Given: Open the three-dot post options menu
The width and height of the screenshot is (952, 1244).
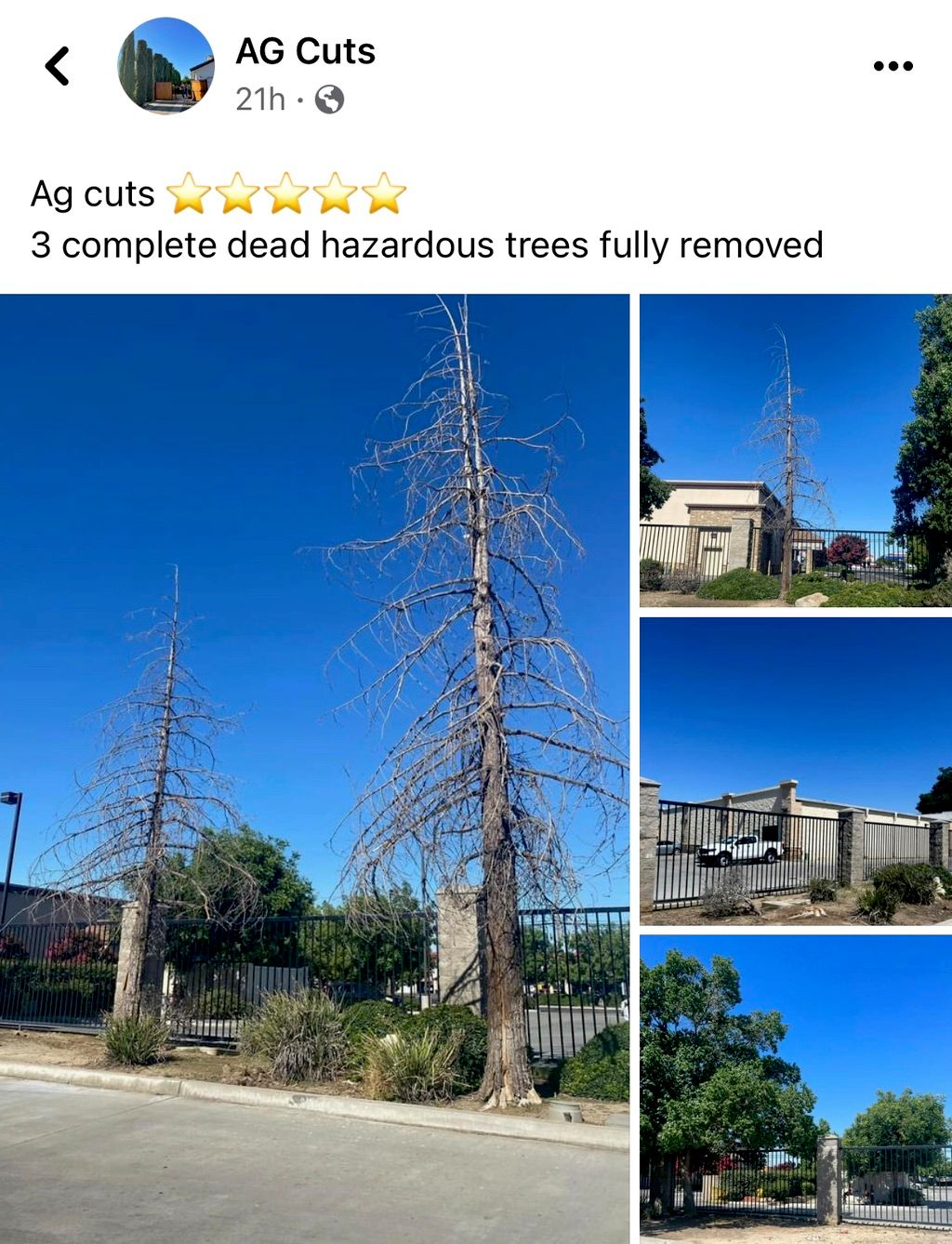Looking at the screenshot, I should [892, 66].
